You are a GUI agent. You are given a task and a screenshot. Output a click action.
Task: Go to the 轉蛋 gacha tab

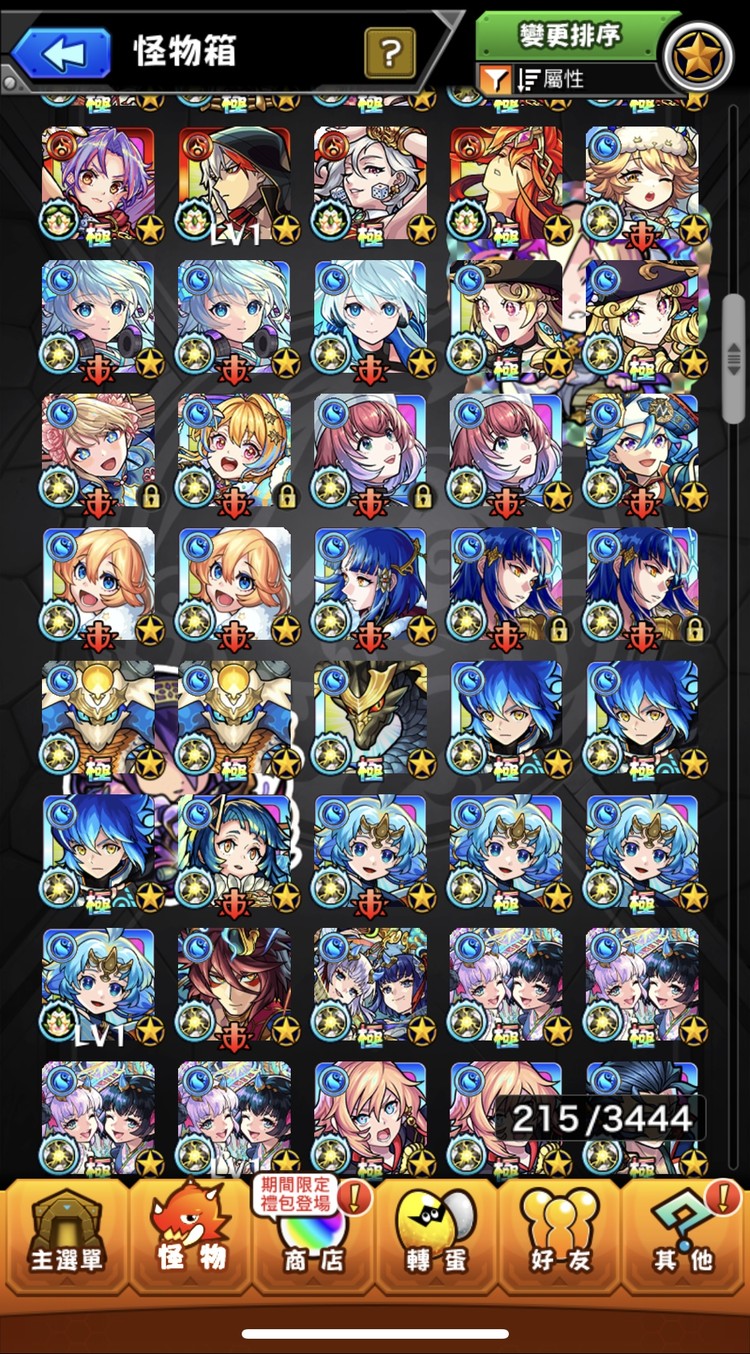point(437,1238)
